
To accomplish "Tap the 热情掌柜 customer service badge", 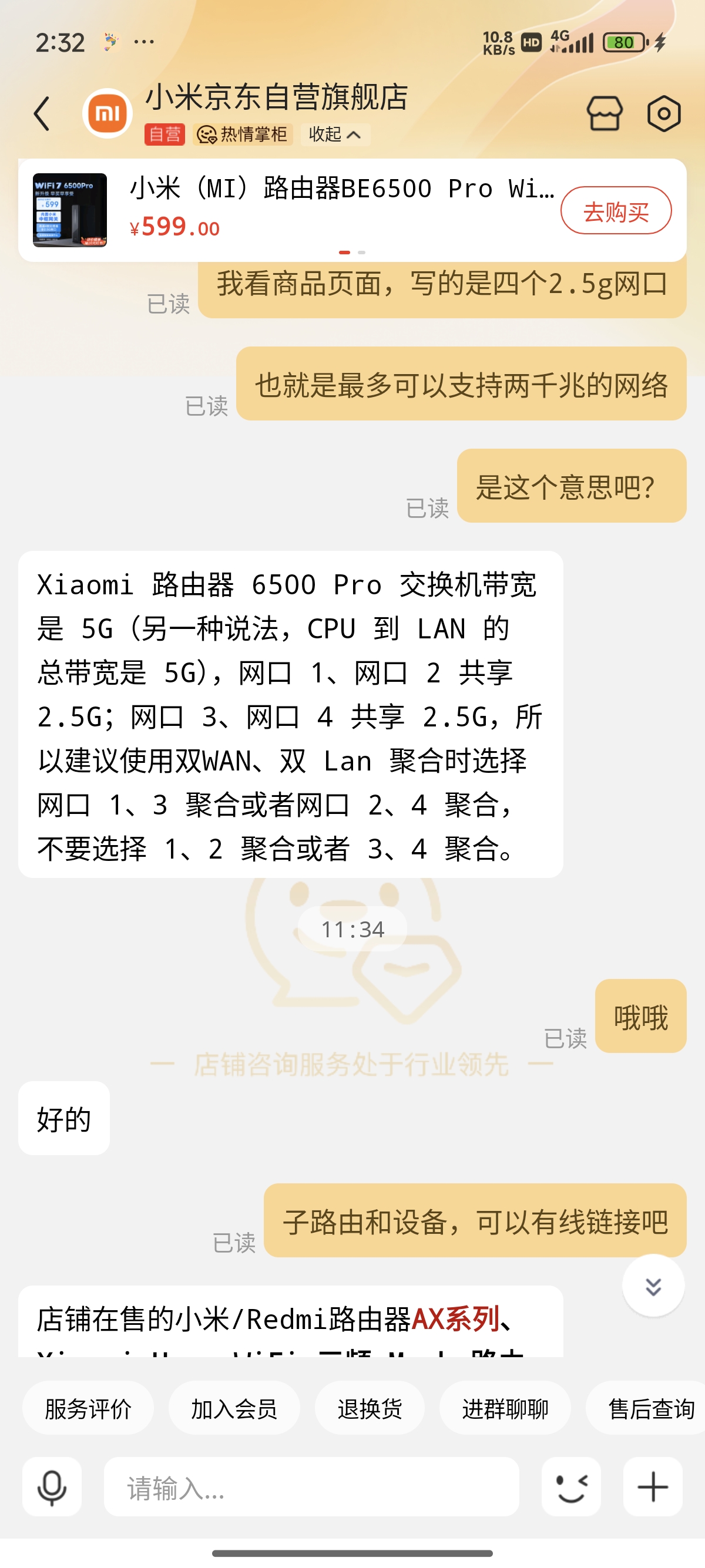I will (x=242, y=134).
